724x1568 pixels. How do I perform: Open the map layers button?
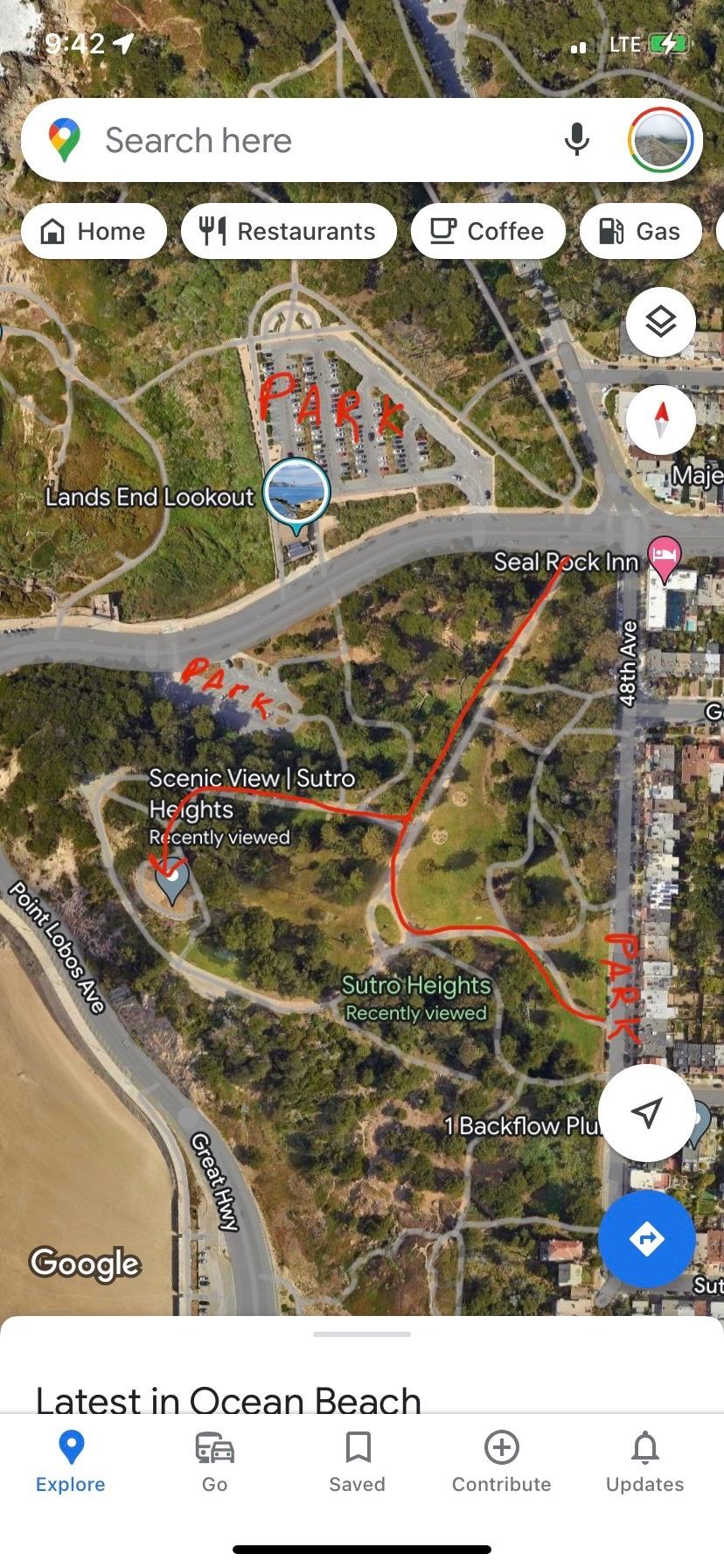(661, 322)
